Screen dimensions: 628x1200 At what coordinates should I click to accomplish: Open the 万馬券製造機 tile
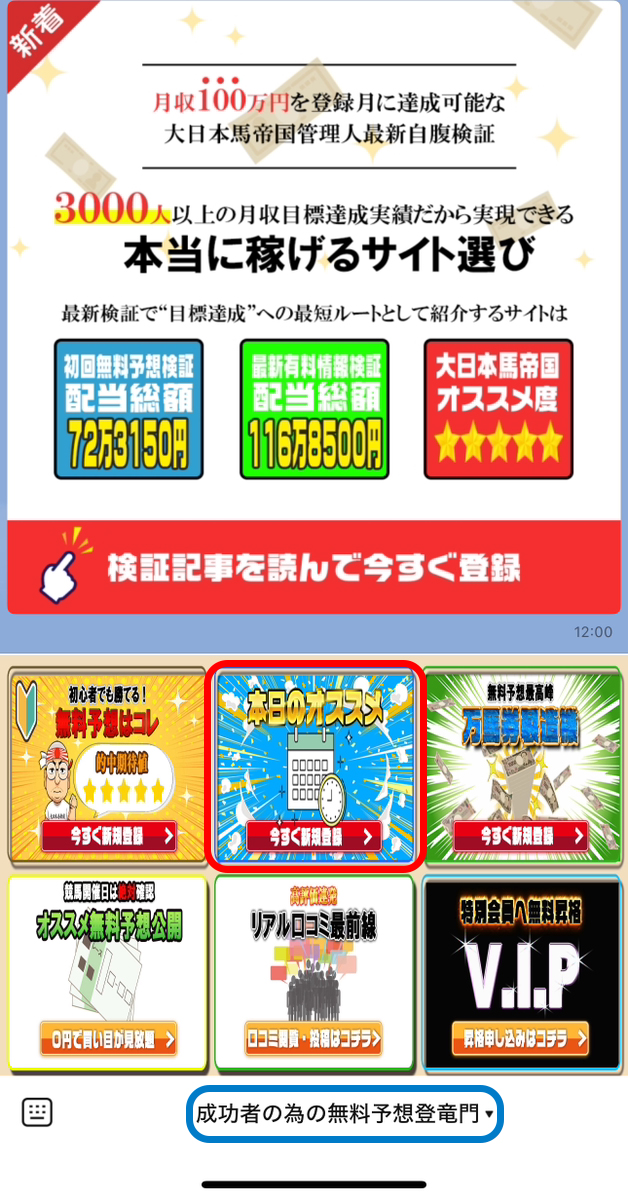[x=522, y=764]
